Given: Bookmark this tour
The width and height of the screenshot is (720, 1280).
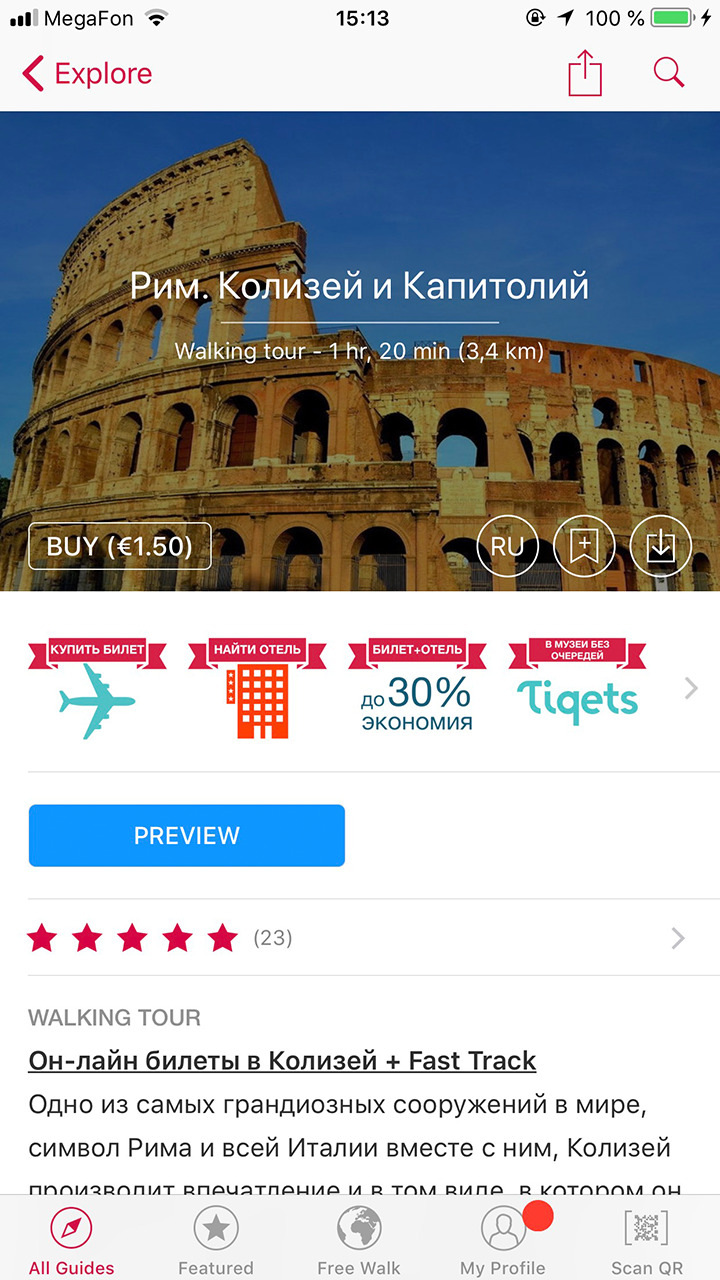Looking at the screenshot, I should pyautogui.click(x=584, y=546).
